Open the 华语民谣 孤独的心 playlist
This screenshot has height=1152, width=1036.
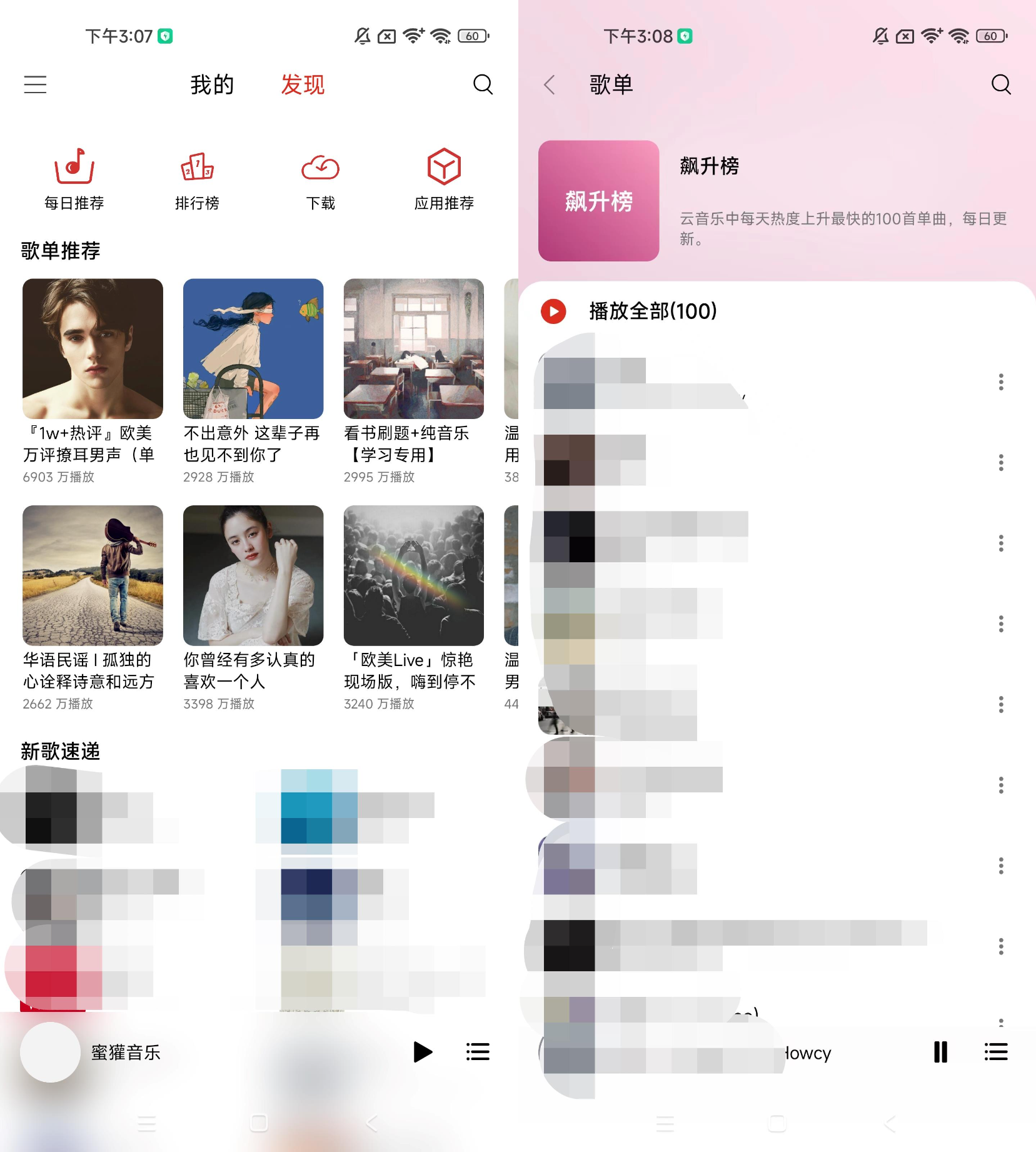coord(93,575)
